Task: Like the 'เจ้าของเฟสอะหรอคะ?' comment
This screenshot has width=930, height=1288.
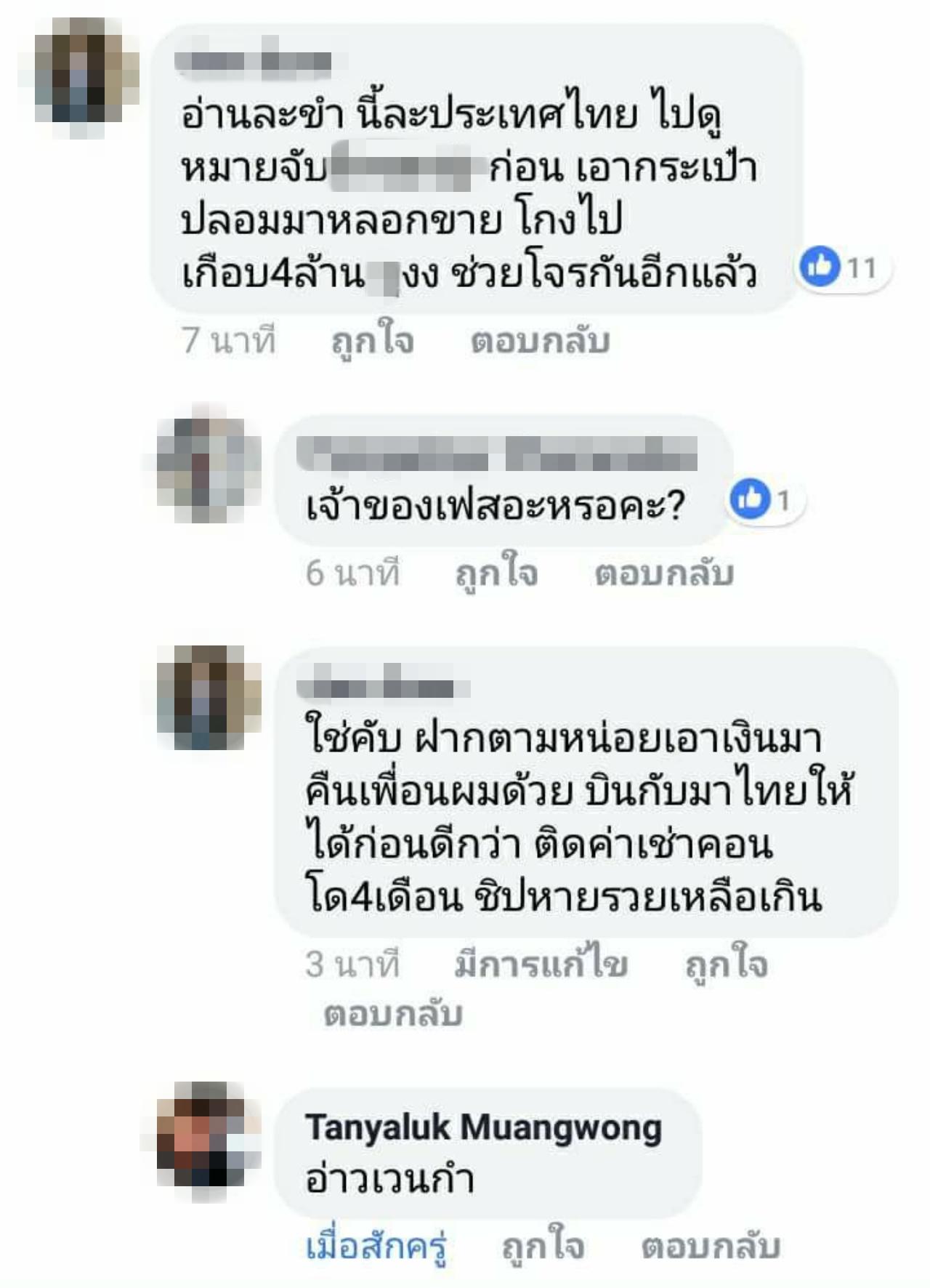Action: [496, 573]
